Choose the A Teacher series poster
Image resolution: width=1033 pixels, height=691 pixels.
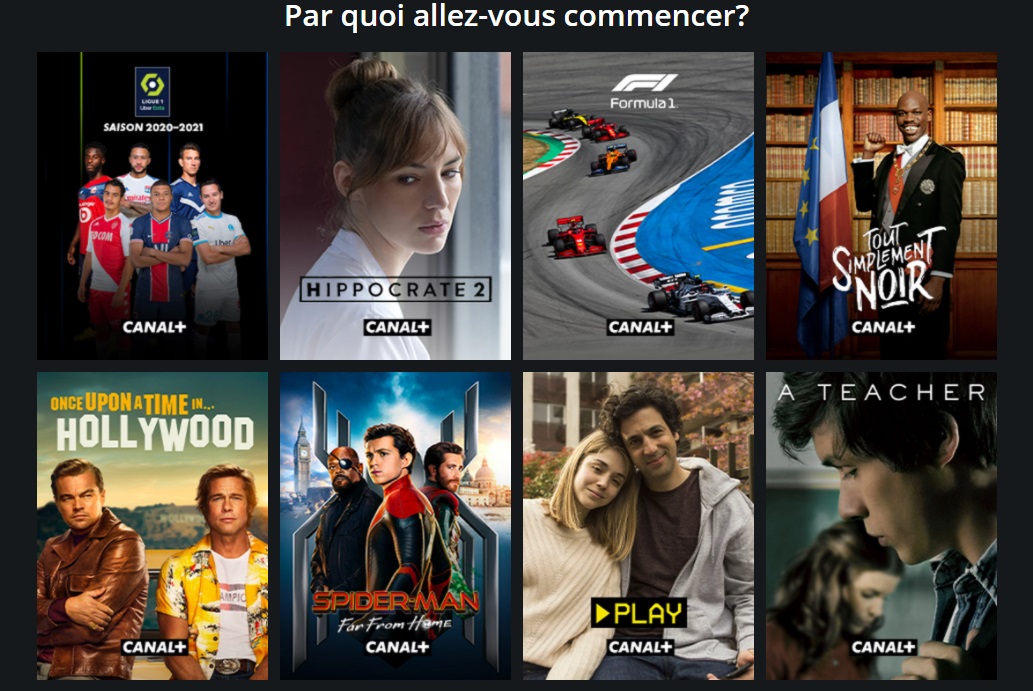click(x=881, y=526)
